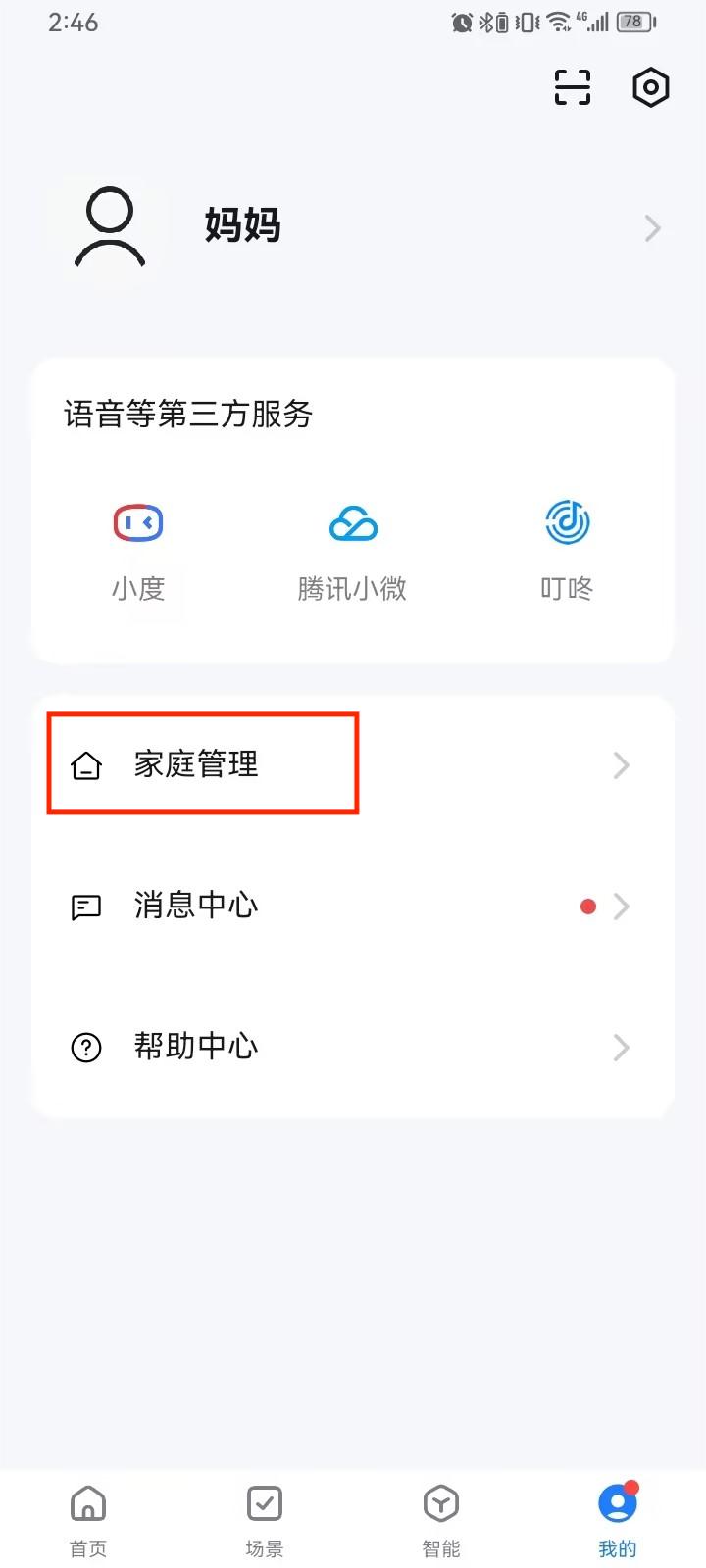Open the 小度 voice service

[x=138, y=552]
